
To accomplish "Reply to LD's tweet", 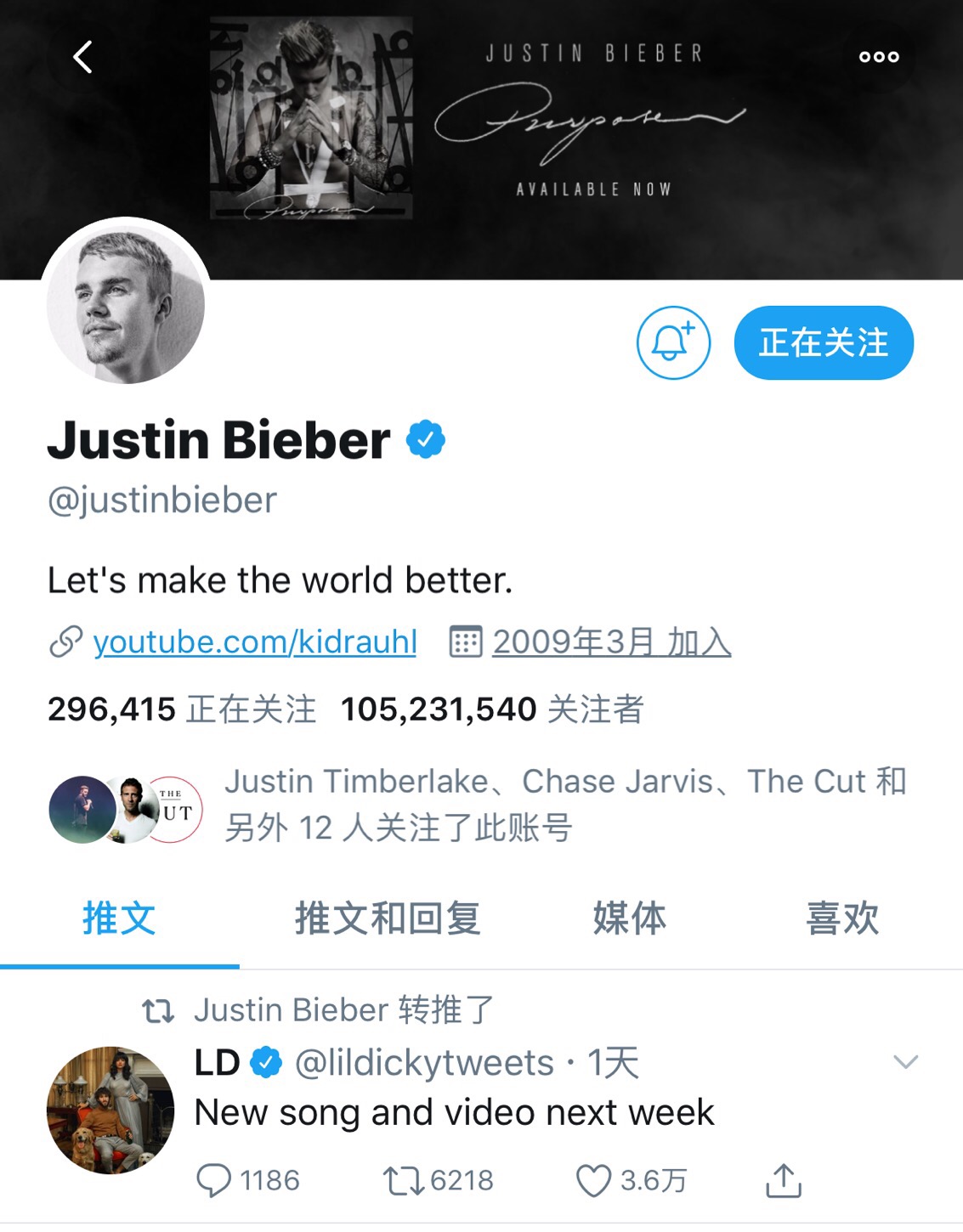I will pos(213,1180).
